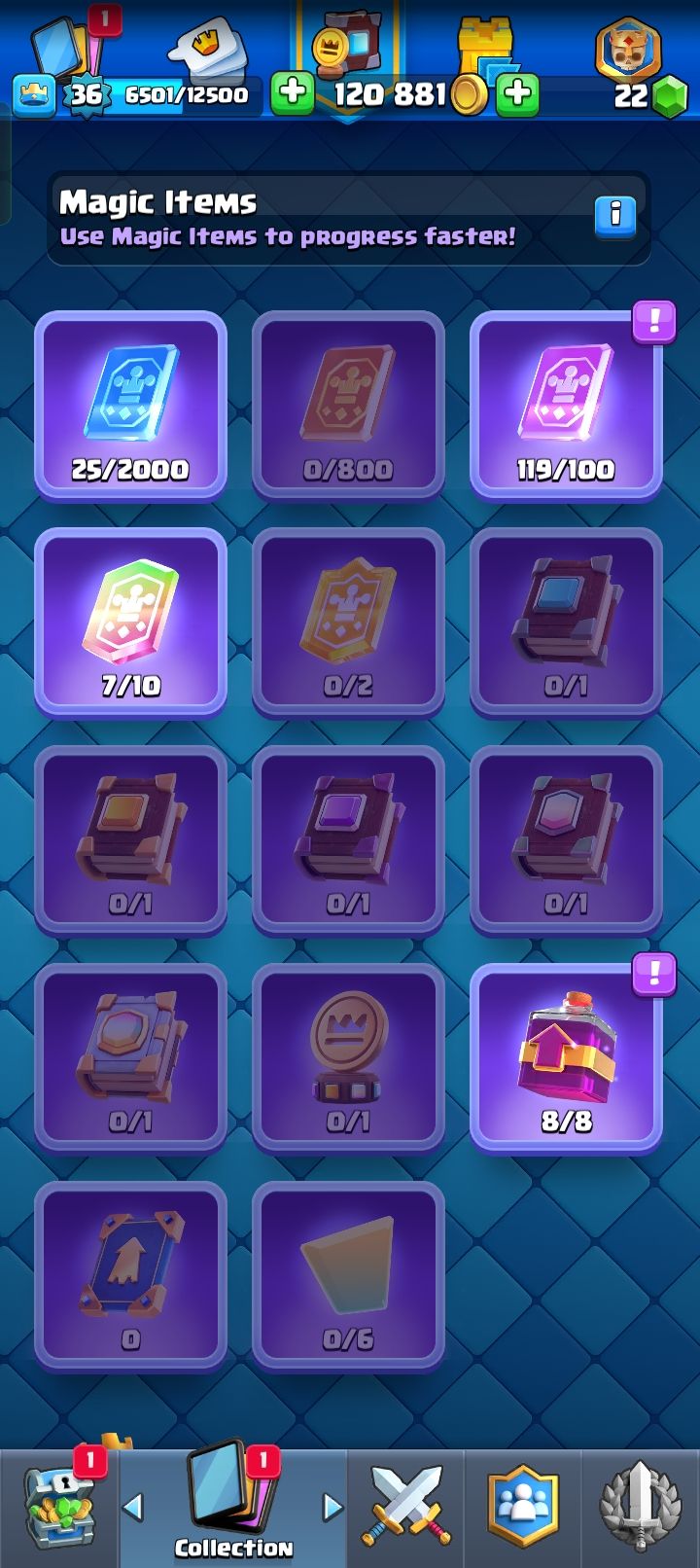Tap the left arrow beside Collection
Screen dimensions: 700x1568
click(133, 1508)
